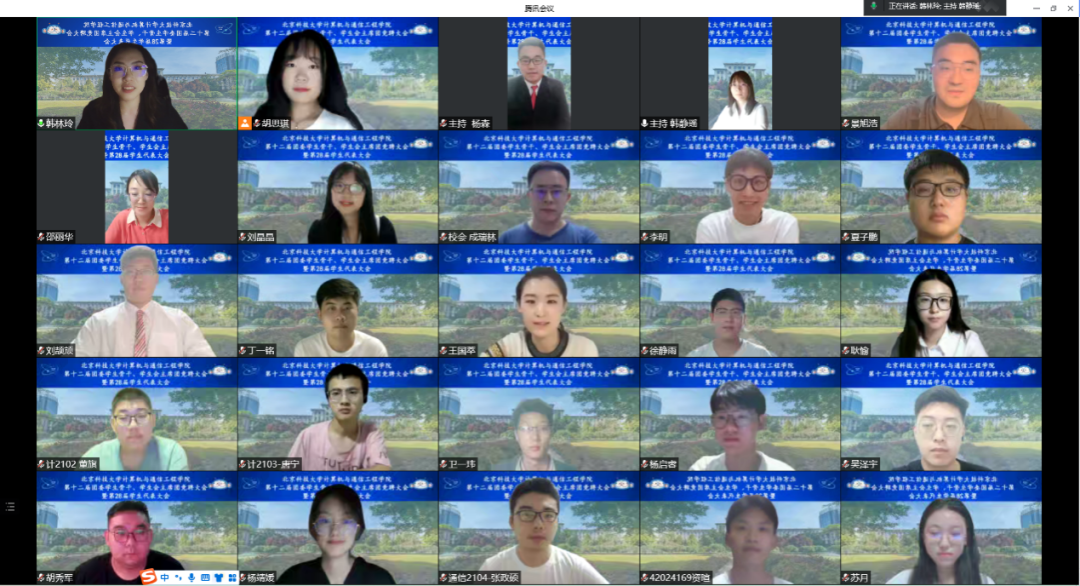Select 刘颖琼's video tile
This screenshot has width=1080, height=586.
137,302
